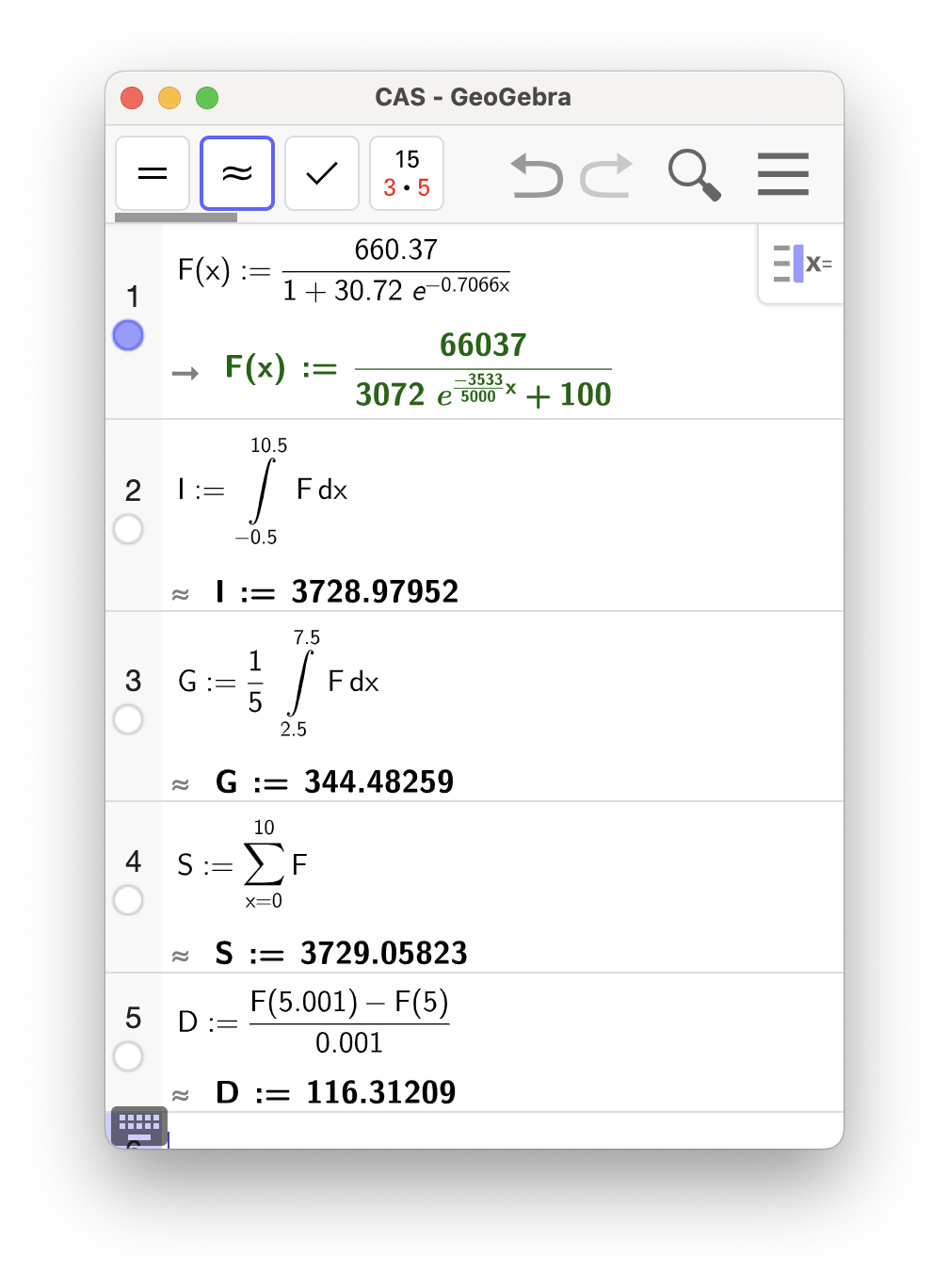Hide F(x) using row 1 marker
The image size is (949, 1288).
point(128,335)
